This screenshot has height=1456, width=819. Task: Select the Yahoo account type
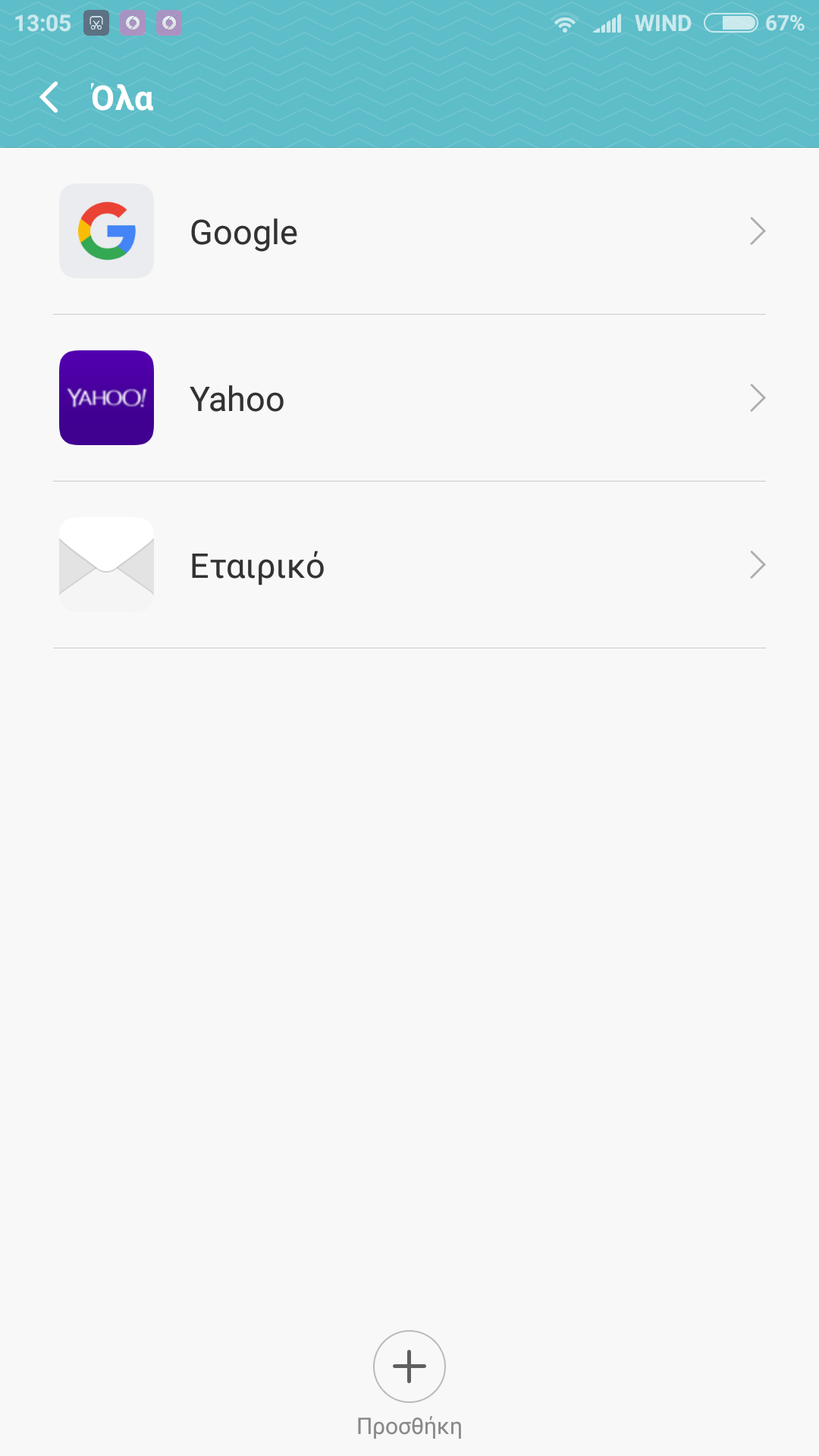click(x=409, y=398)
